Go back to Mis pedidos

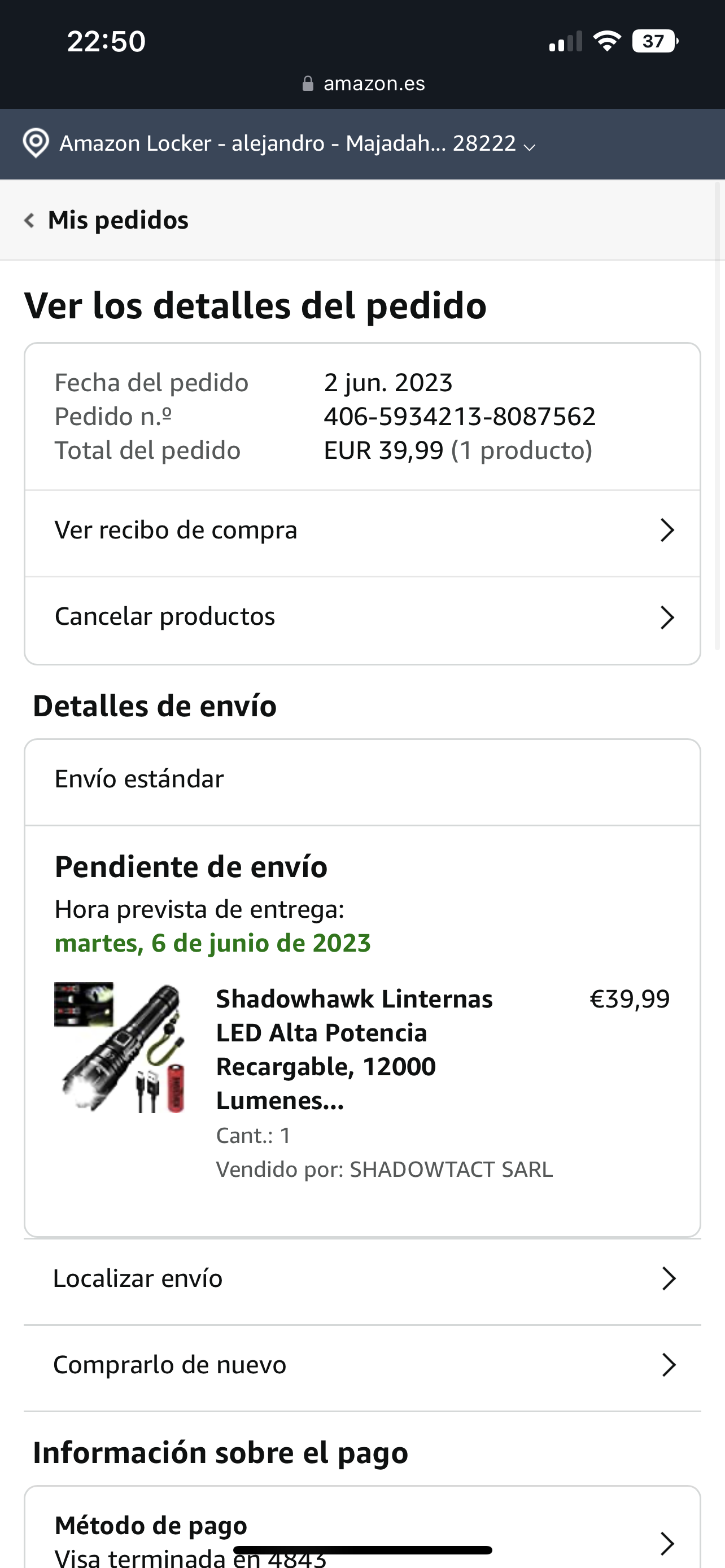point(106,220)
